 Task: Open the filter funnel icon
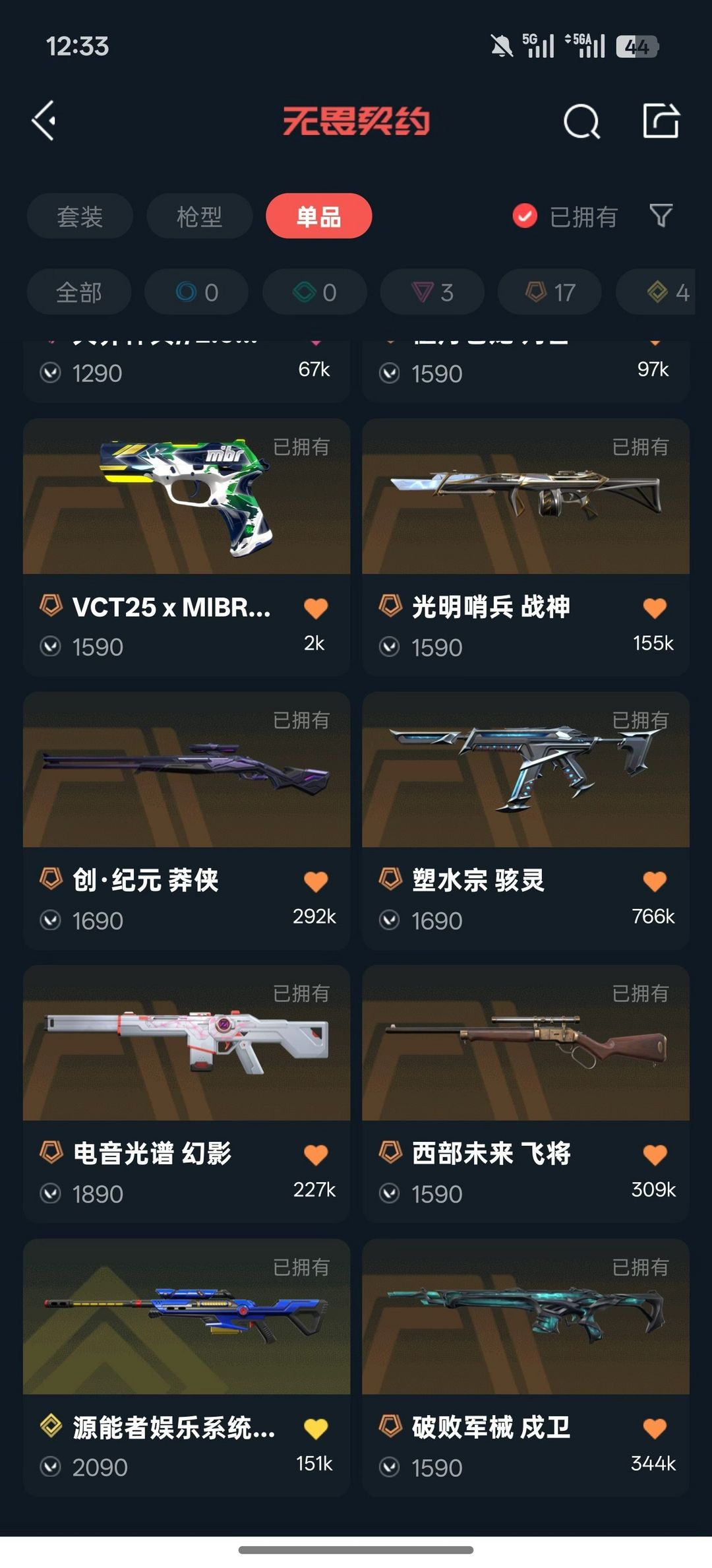click(x=661, y=216)
